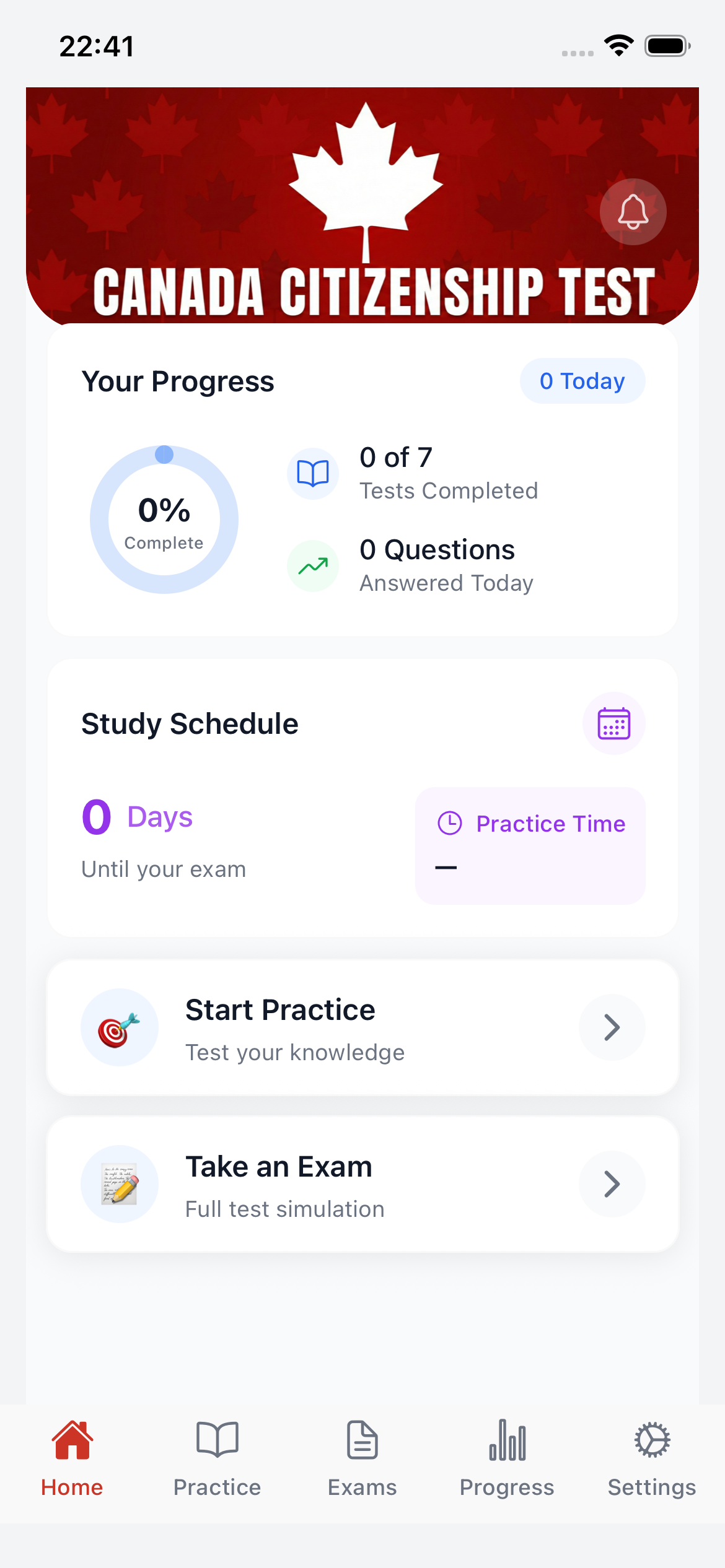Screen dimensions: 725x1568
Task: Open notifications via the bell icon
Action: (632, 211)
